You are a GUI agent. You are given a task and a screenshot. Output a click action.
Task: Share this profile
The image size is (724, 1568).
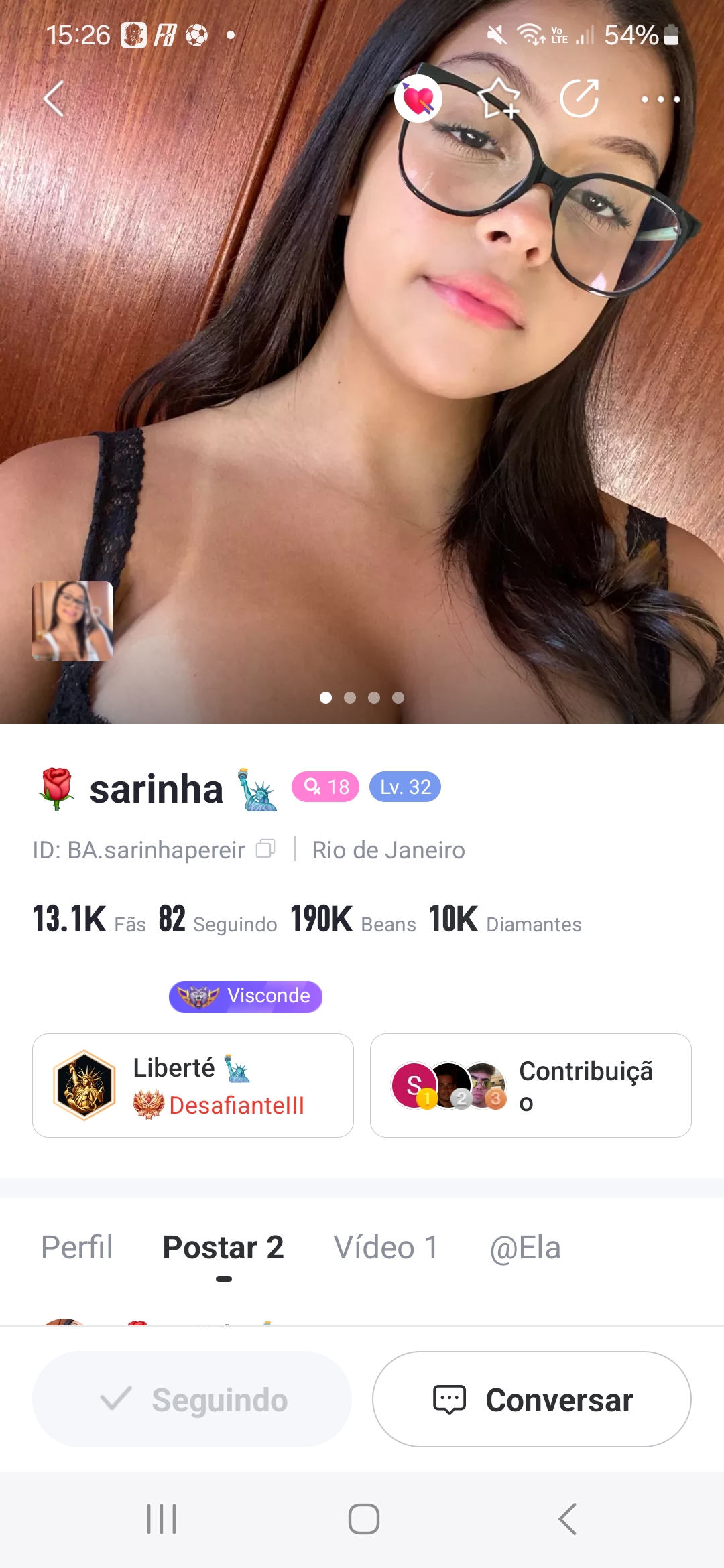point(580,99)
